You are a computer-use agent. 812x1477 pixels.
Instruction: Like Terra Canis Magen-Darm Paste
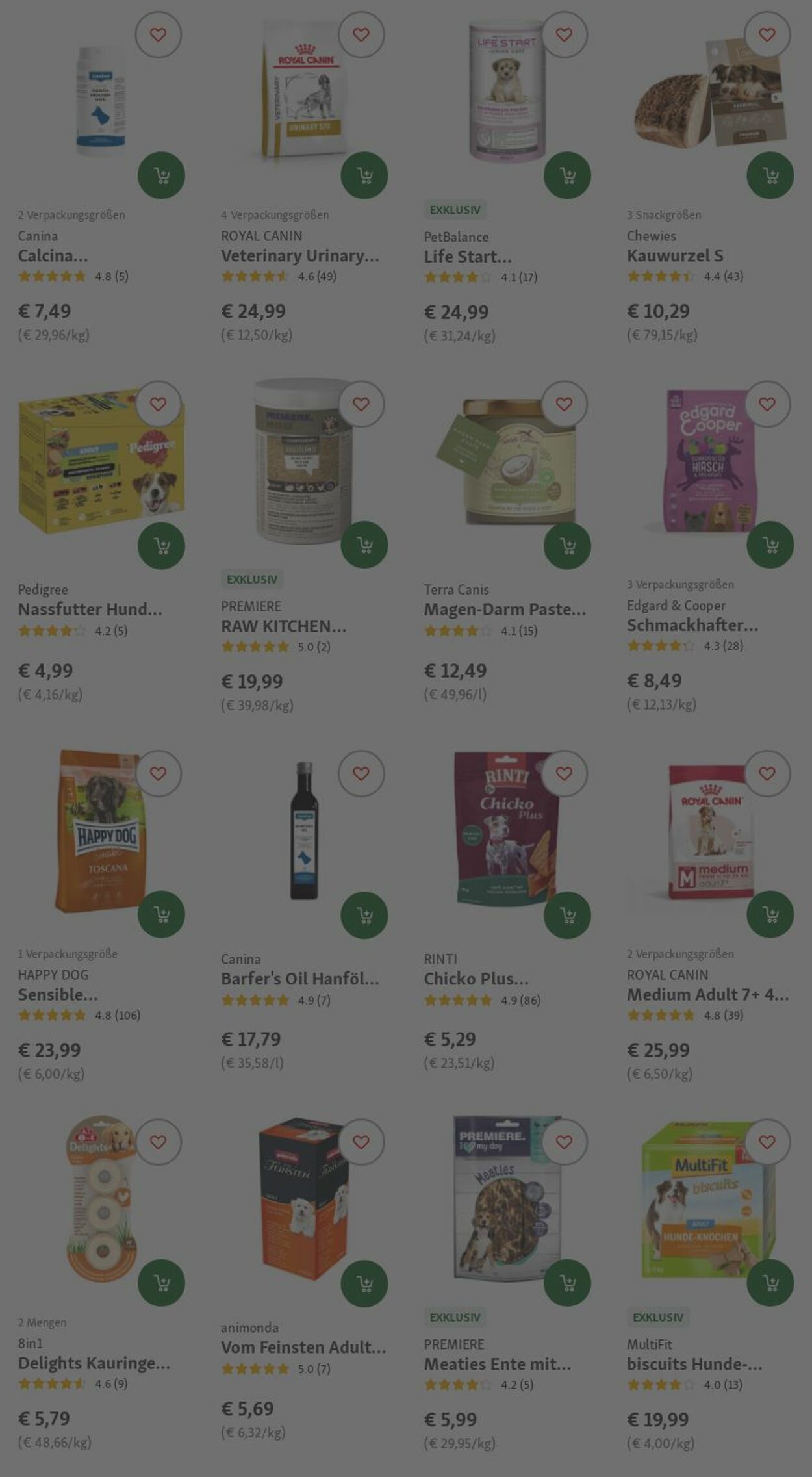564,404
